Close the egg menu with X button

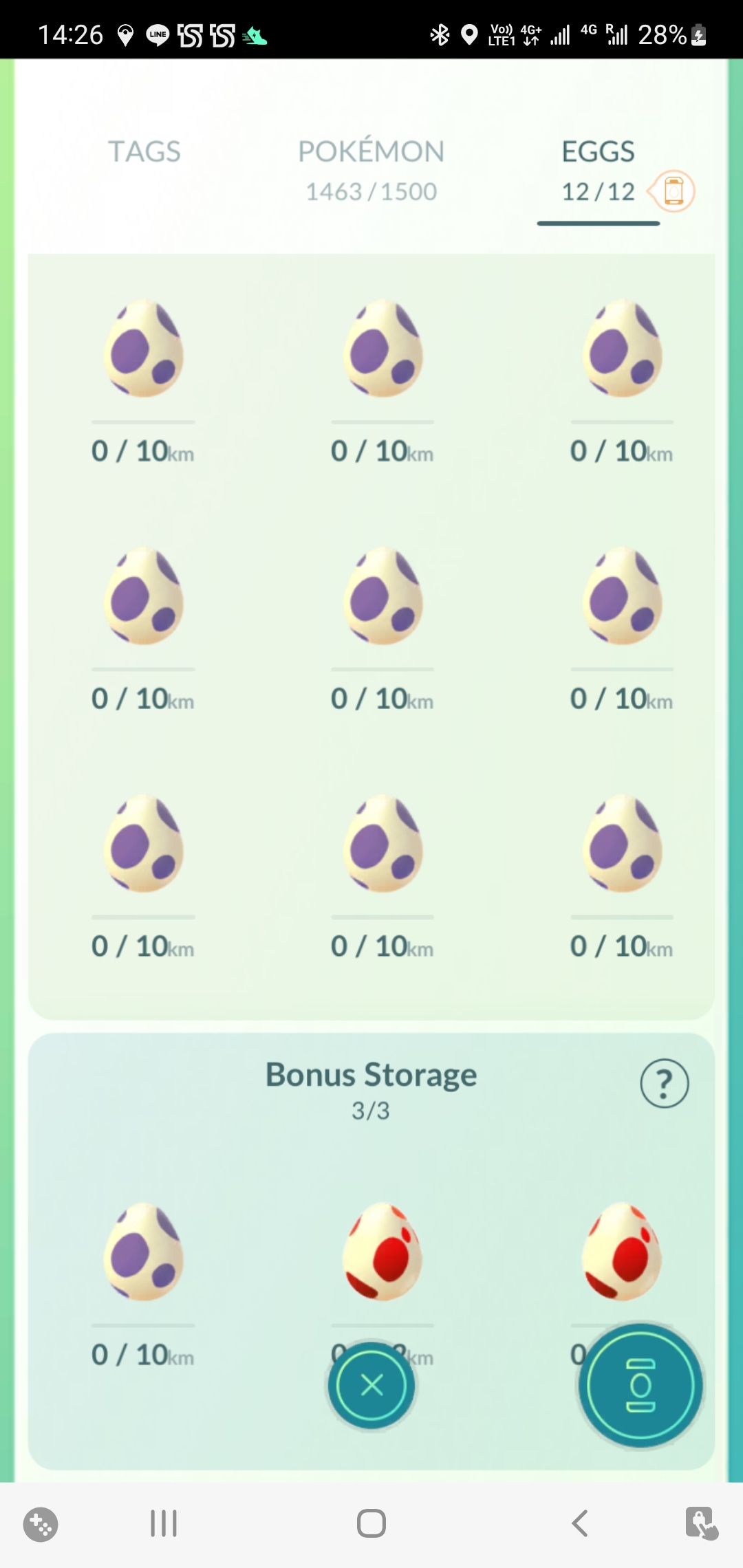(x=371, y=1385)
